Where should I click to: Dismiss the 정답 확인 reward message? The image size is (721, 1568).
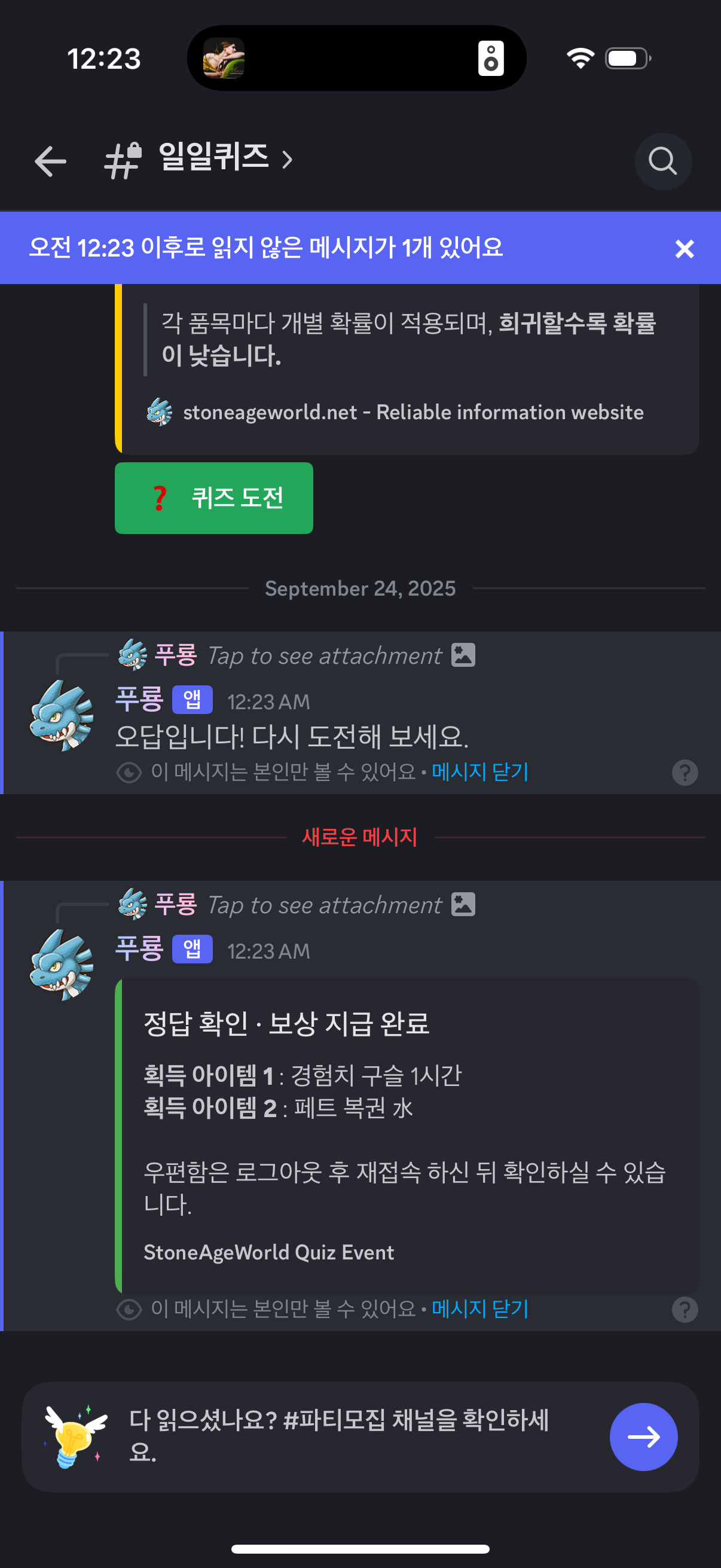(x=479, y=1308)
